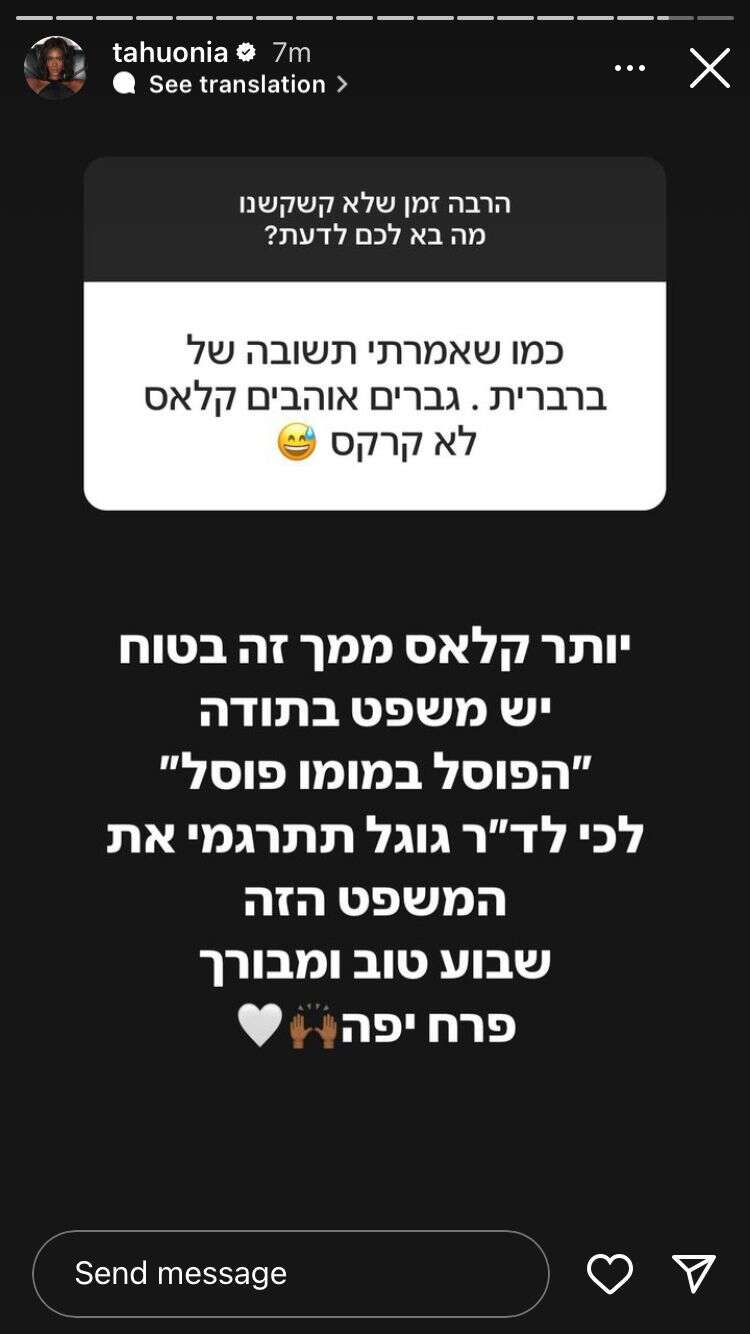Open the three-dot story options menu
750x1334 pixels.
(630, 68)
